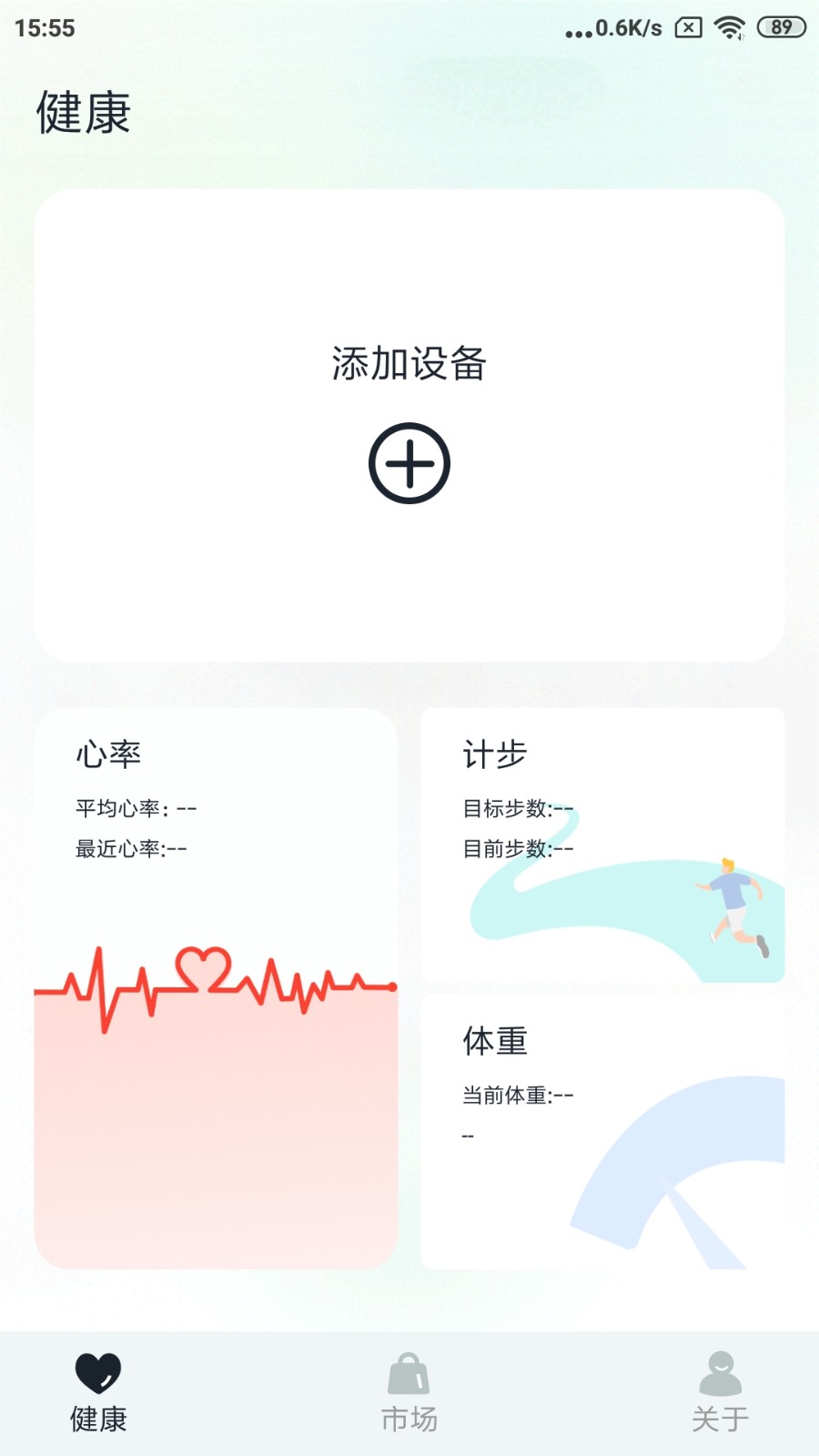Switch to the 市场 tab

click(409, 1392)
